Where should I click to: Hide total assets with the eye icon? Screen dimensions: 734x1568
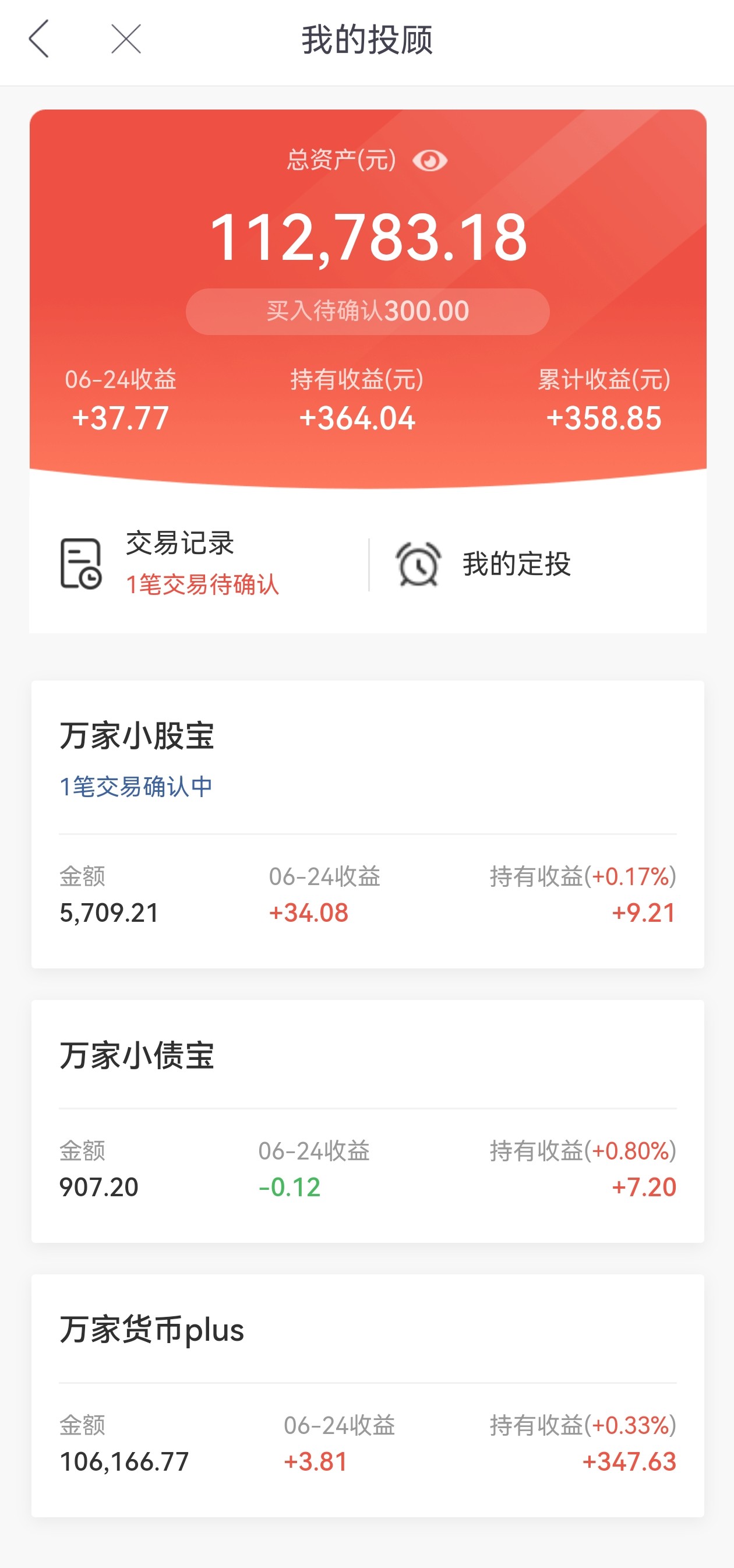click(430, 161)
